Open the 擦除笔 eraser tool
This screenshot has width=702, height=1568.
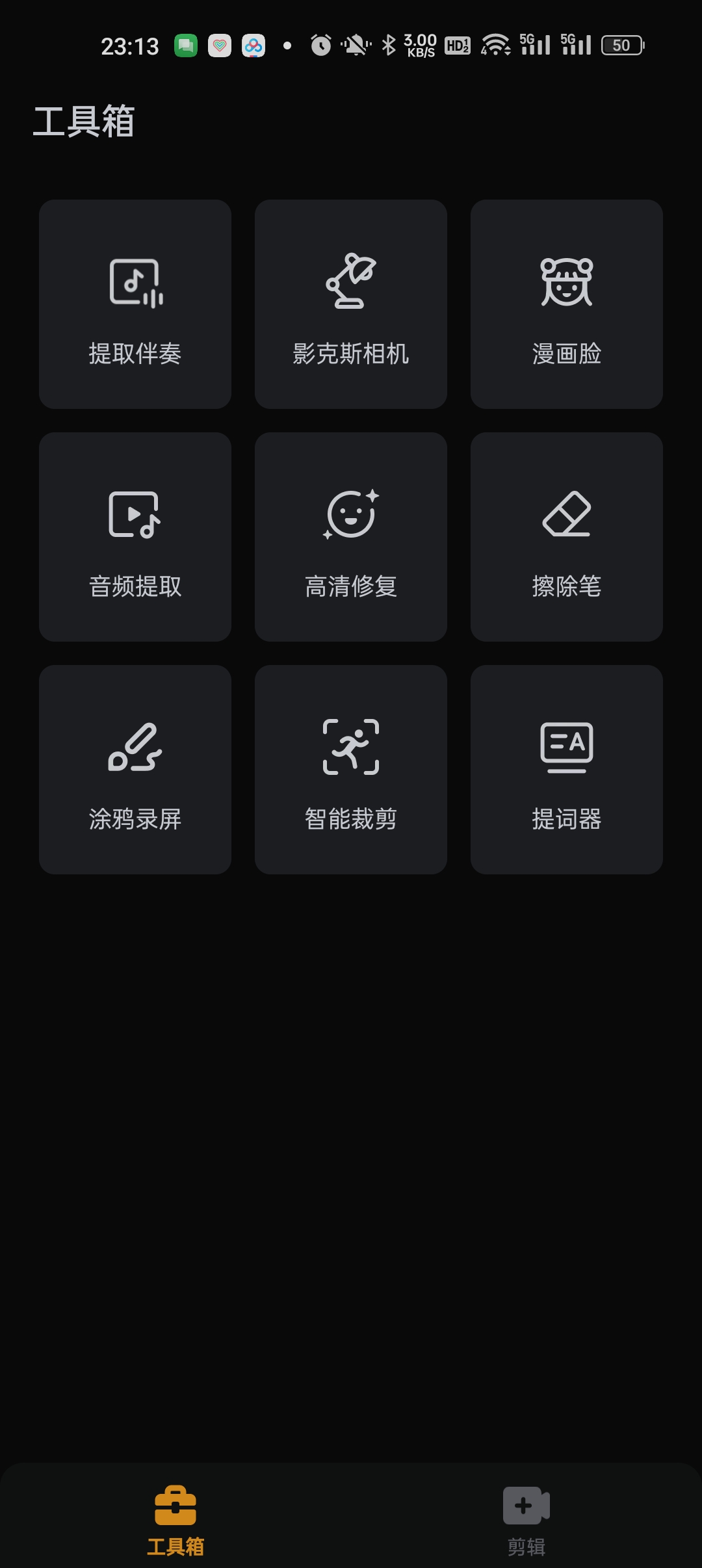567,537
